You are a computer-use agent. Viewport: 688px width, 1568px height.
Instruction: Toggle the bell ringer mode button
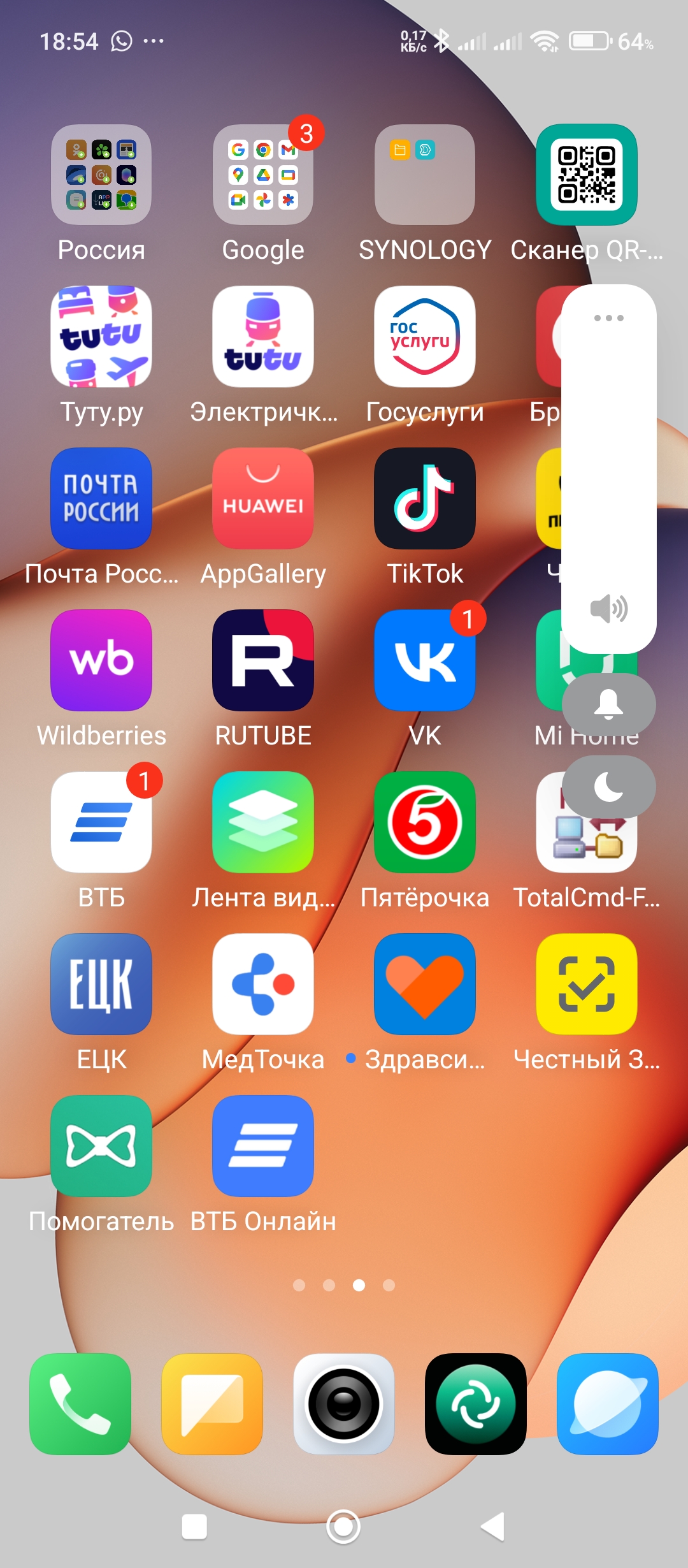608,705
